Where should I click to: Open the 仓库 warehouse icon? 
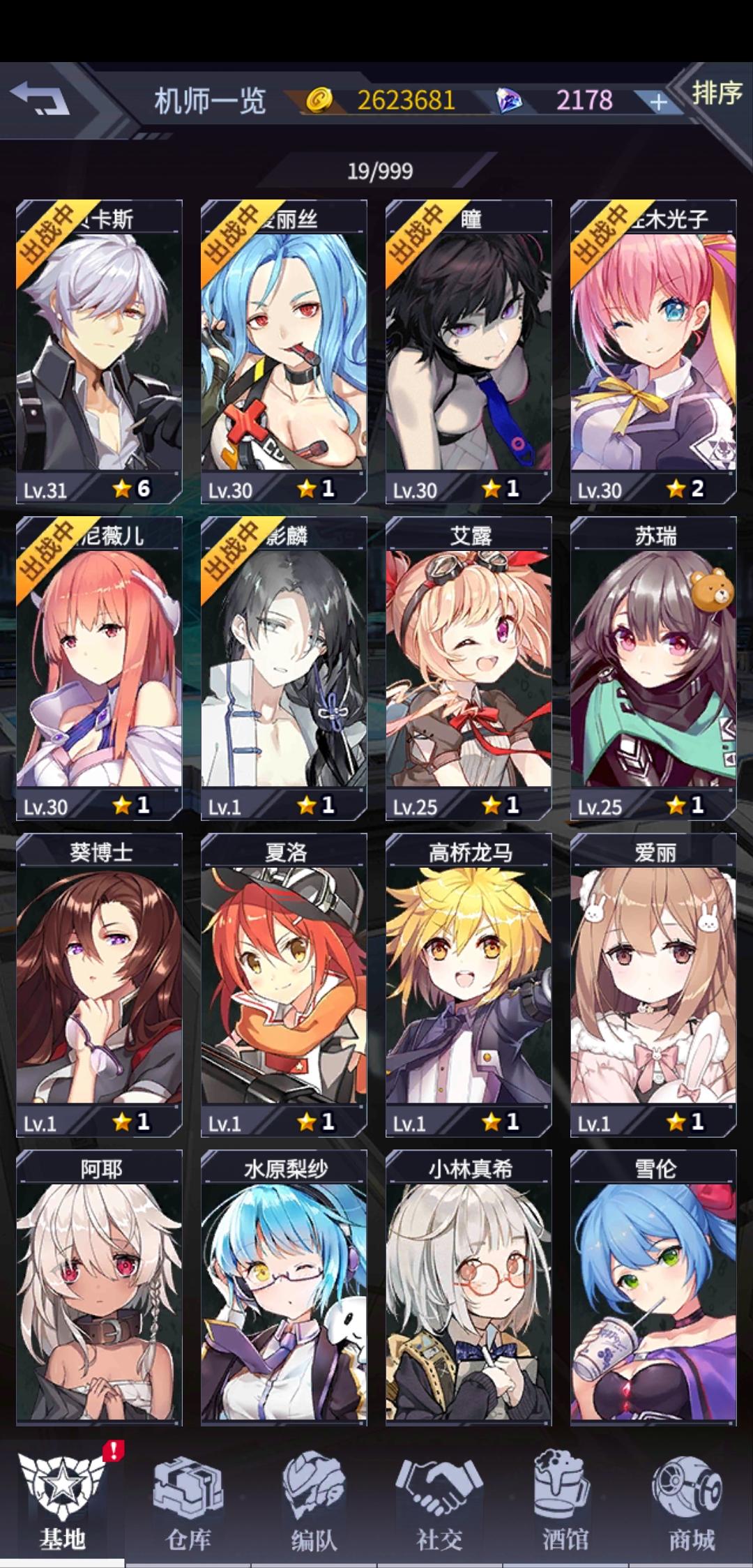coord(188,1489)
